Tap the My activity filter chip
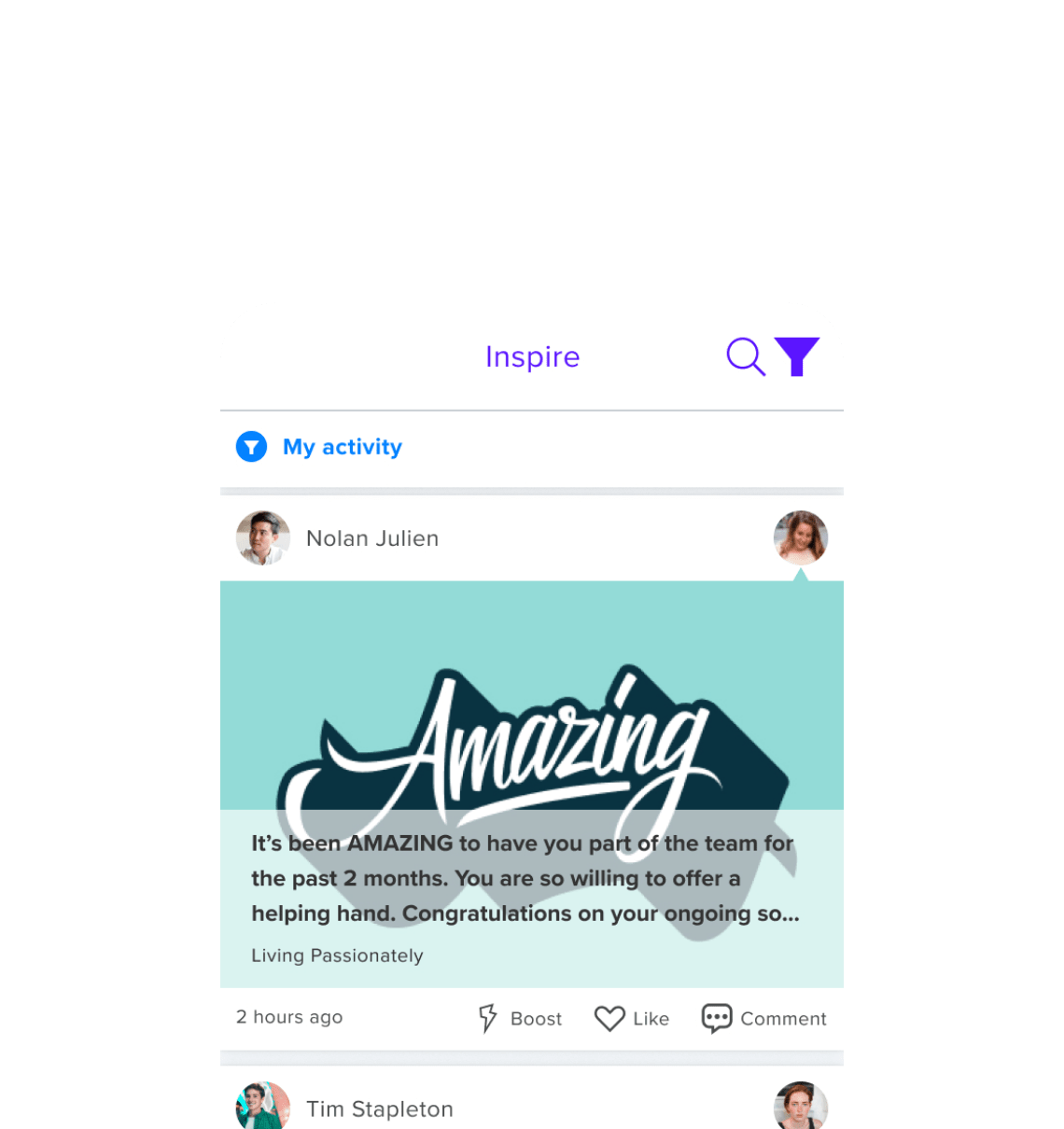The image size is (1064, 1129). pyautogui.click(x=319, y=447)
